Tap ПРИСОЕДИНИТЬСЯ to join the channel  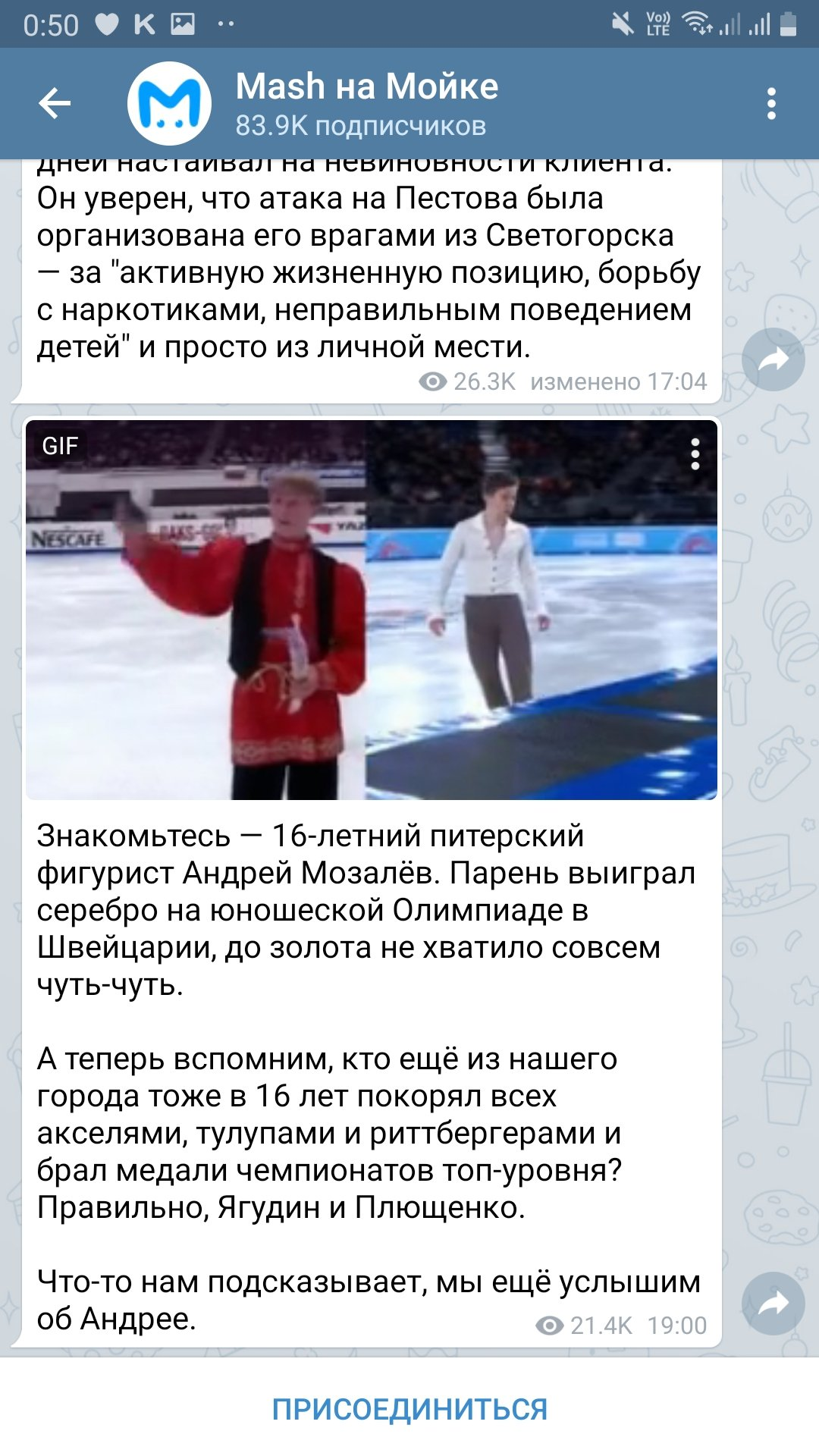[x=409, y=1409]
